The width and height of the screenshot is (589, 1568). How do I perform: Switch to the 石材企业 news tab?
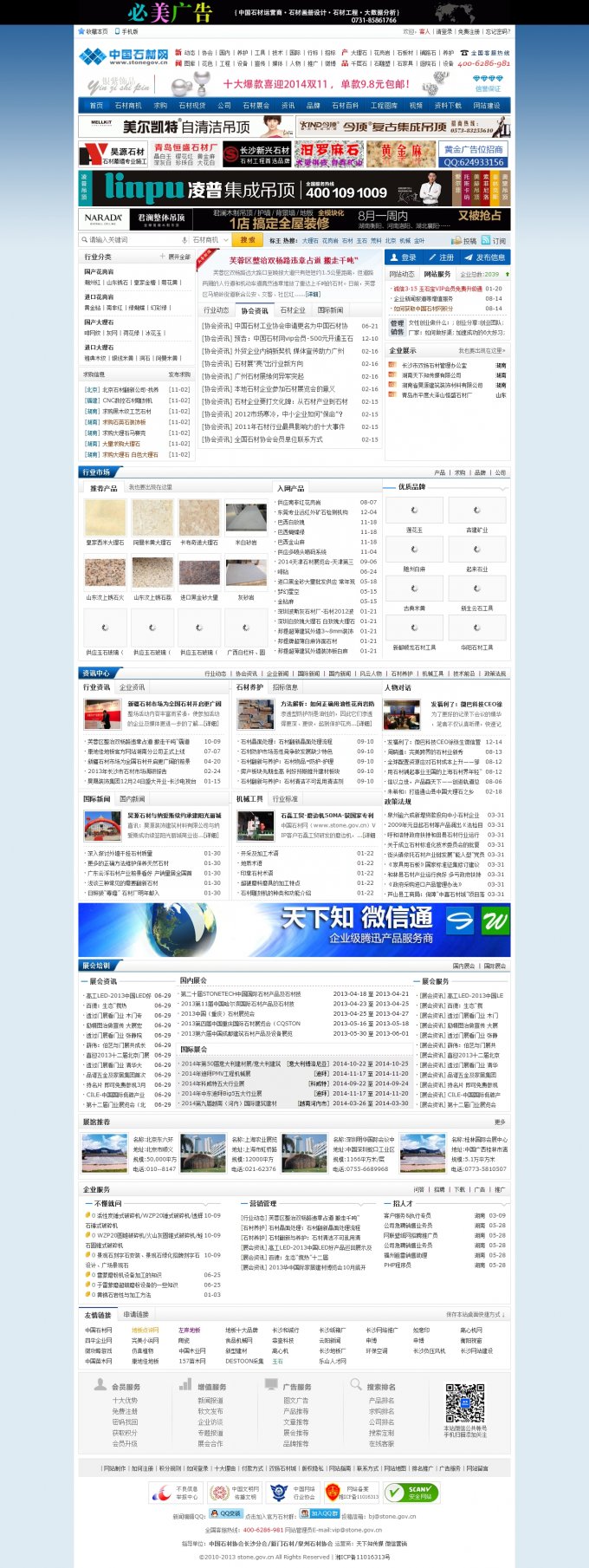pos(293,309)
